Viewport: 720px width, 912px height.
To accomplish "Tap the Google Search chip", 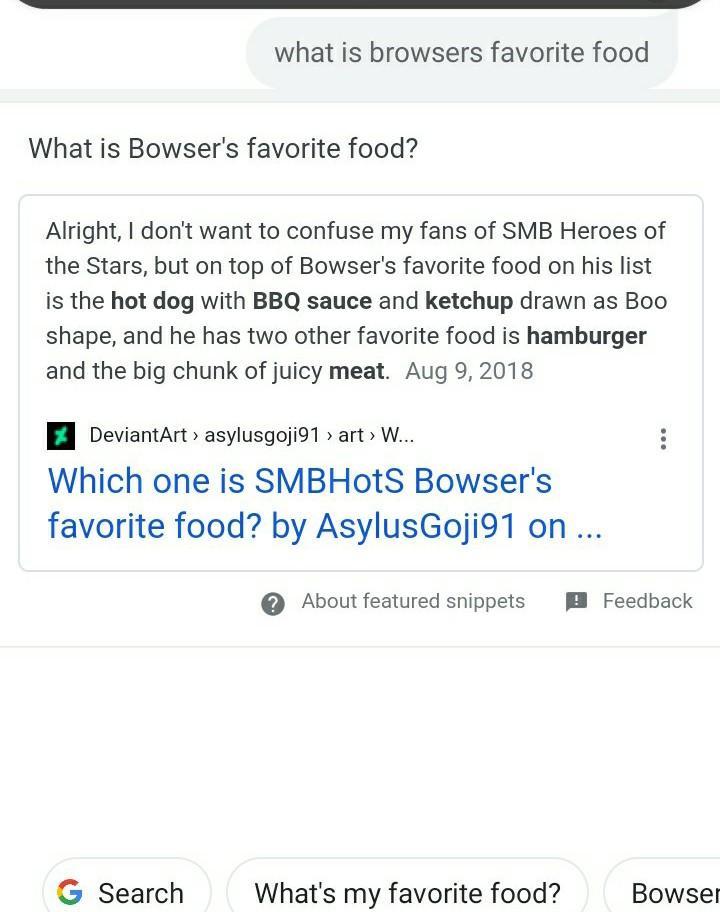I will pyautogui.click(x=126, y=892).
